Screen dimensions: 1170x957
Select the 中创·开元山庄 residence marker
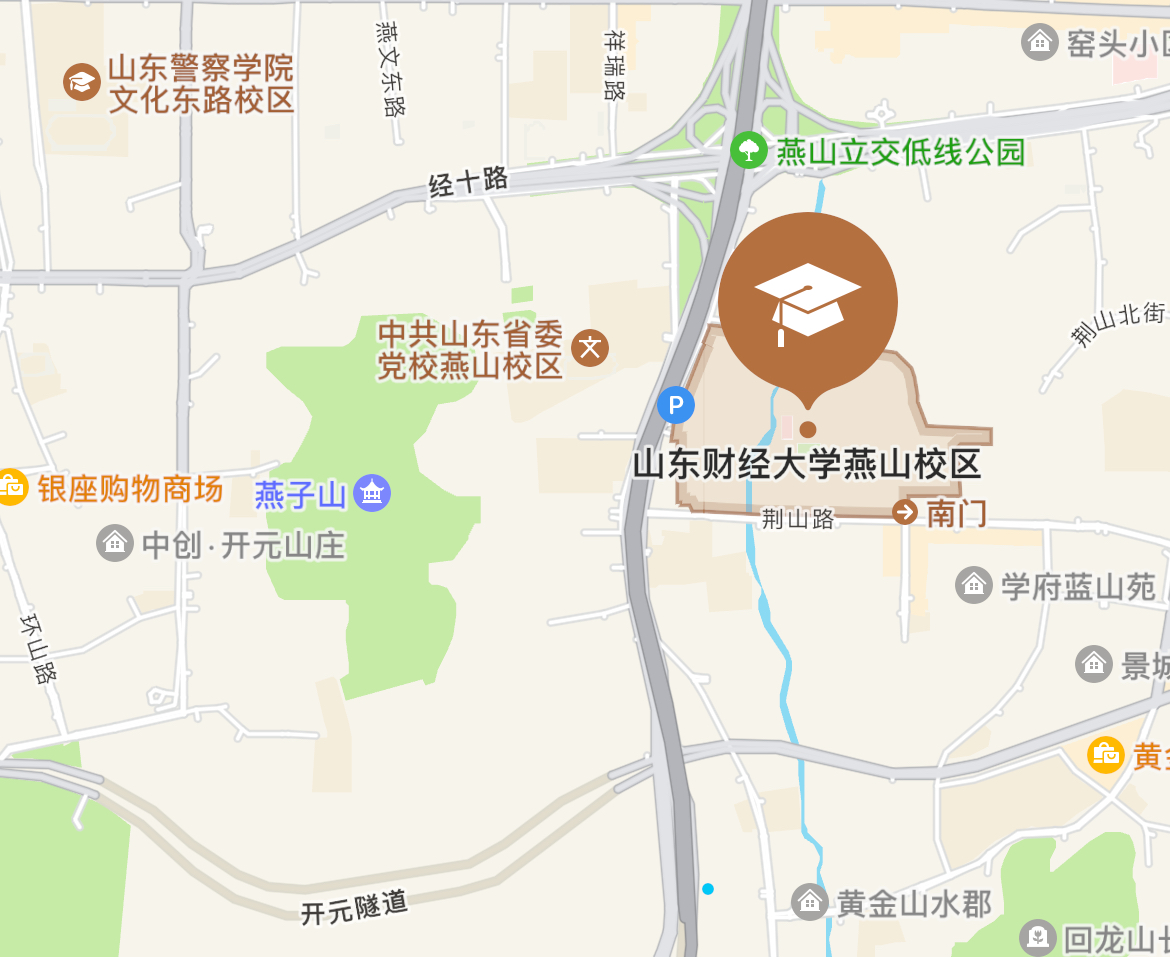pyautogui.click(x=115, y=543)
